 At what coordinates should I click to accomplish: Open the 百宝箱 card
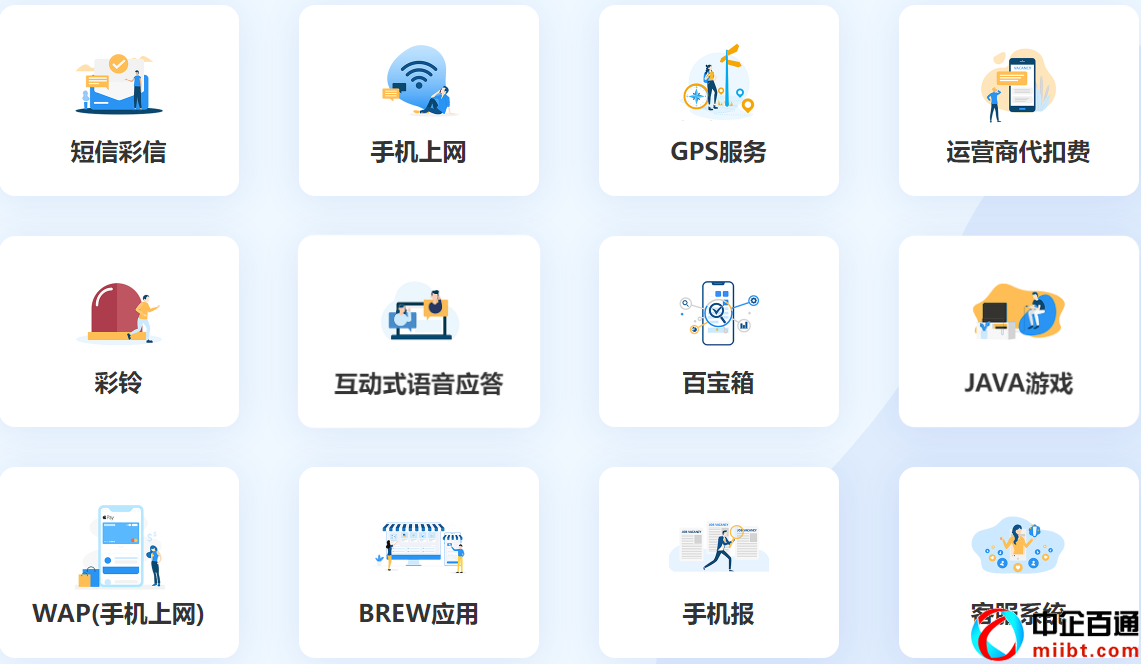718,332
